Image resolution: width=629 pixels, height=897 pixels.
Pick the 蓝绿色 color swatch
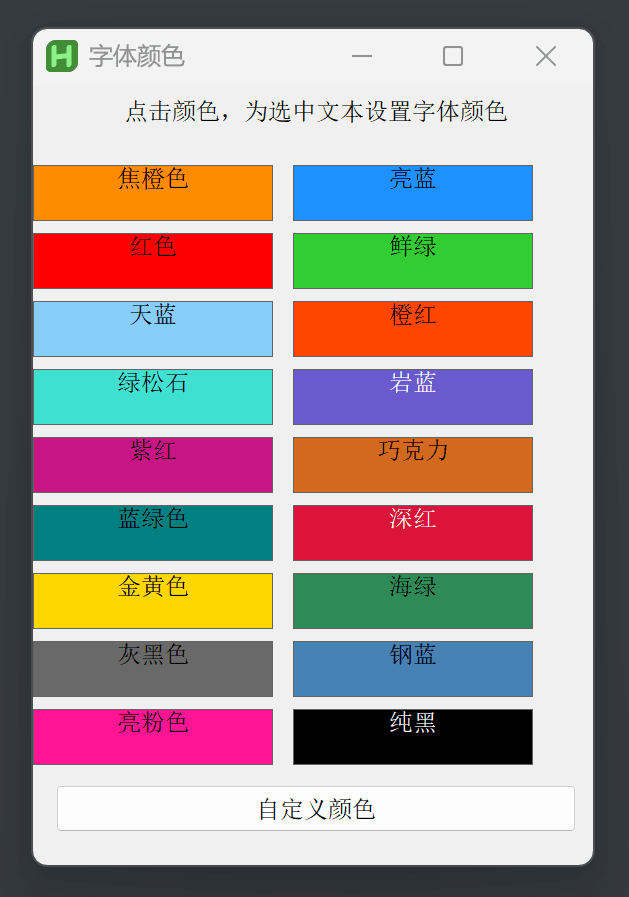click(x=153, y=533)
